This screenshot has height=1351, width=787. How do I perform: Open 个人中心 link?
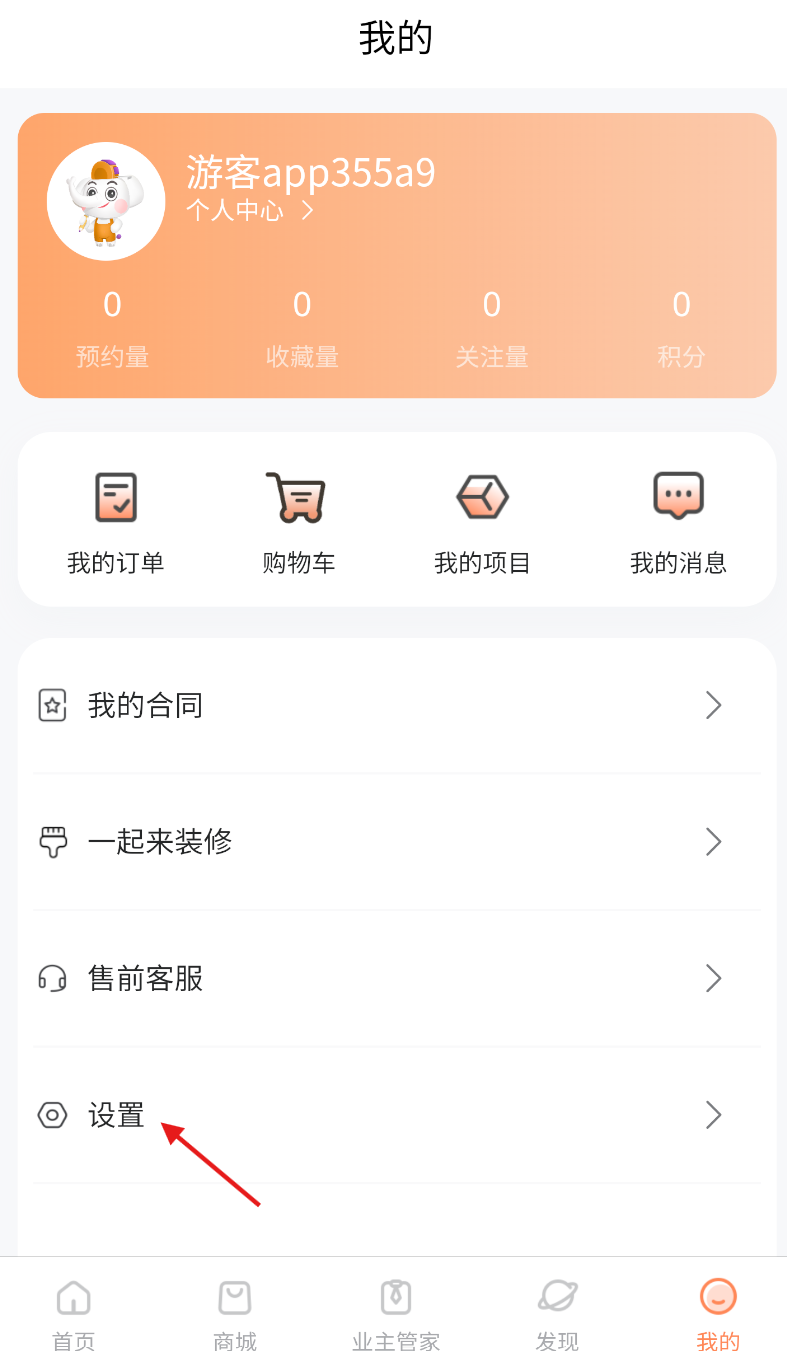coord(251,211)
